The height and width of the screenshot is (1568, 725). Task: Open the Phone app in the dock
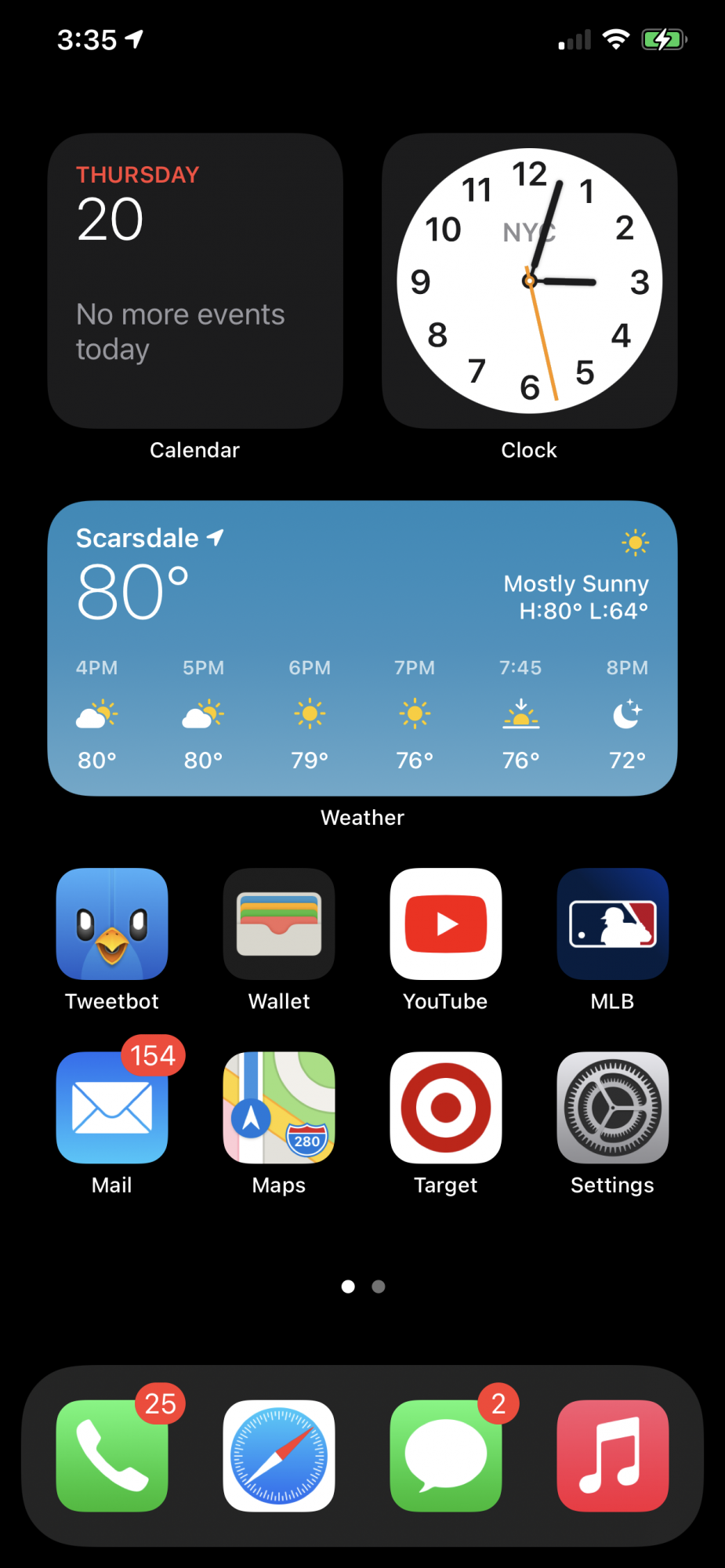click(112, 1456)
